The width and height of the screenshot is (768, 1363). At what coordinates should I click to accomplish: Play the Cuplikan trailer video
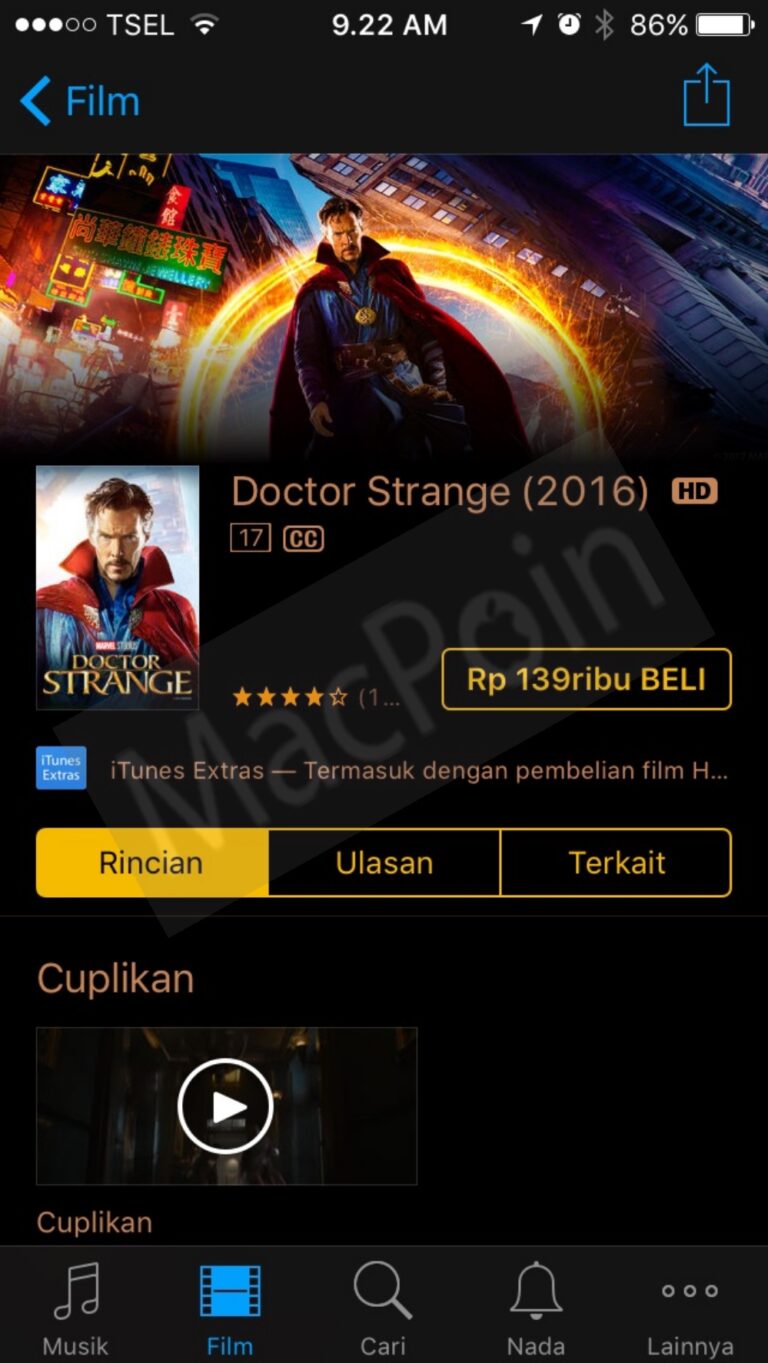tap(226, 1106)
